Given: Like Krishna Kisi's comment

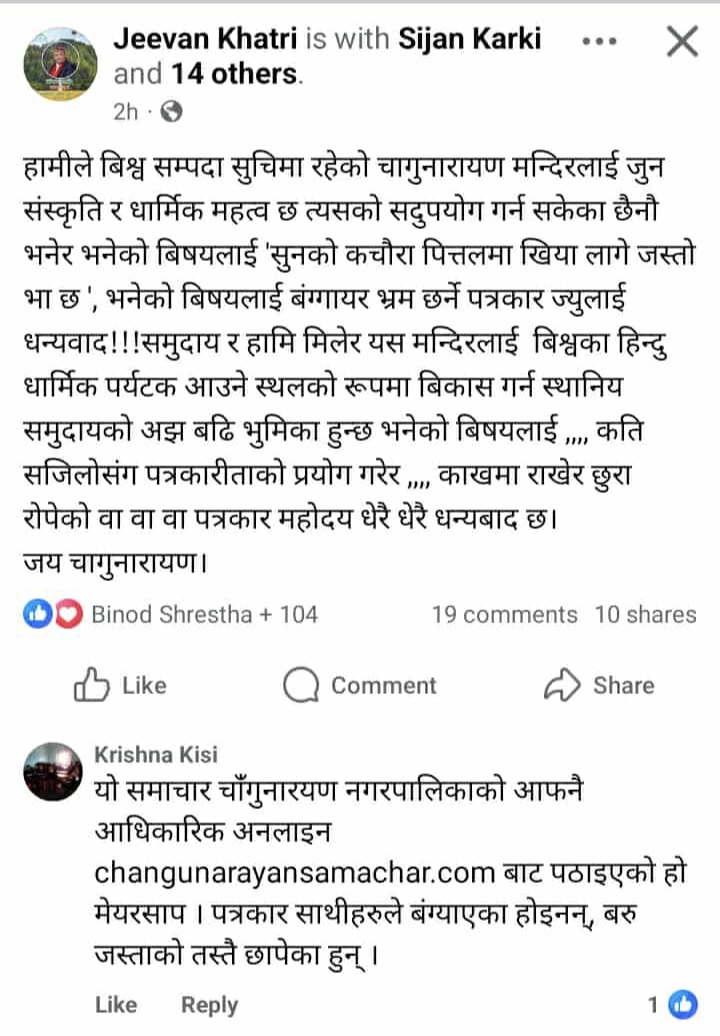Looking at the screenshot, I should coord(115,1004).
